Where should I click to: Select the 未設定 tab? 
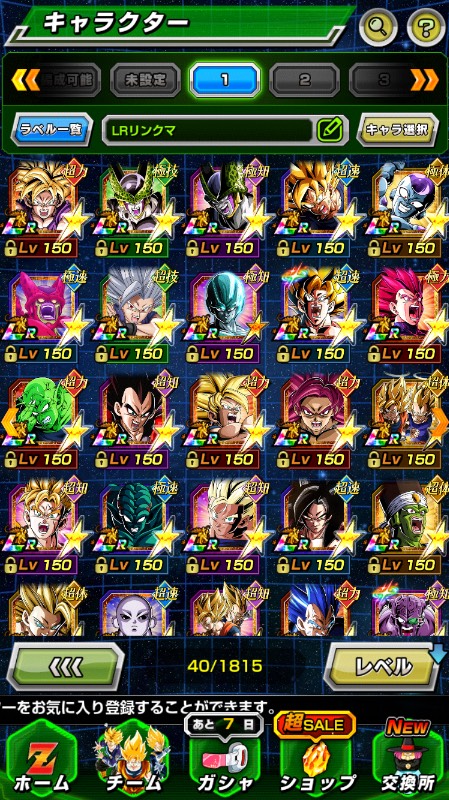(x=145, y=80)
